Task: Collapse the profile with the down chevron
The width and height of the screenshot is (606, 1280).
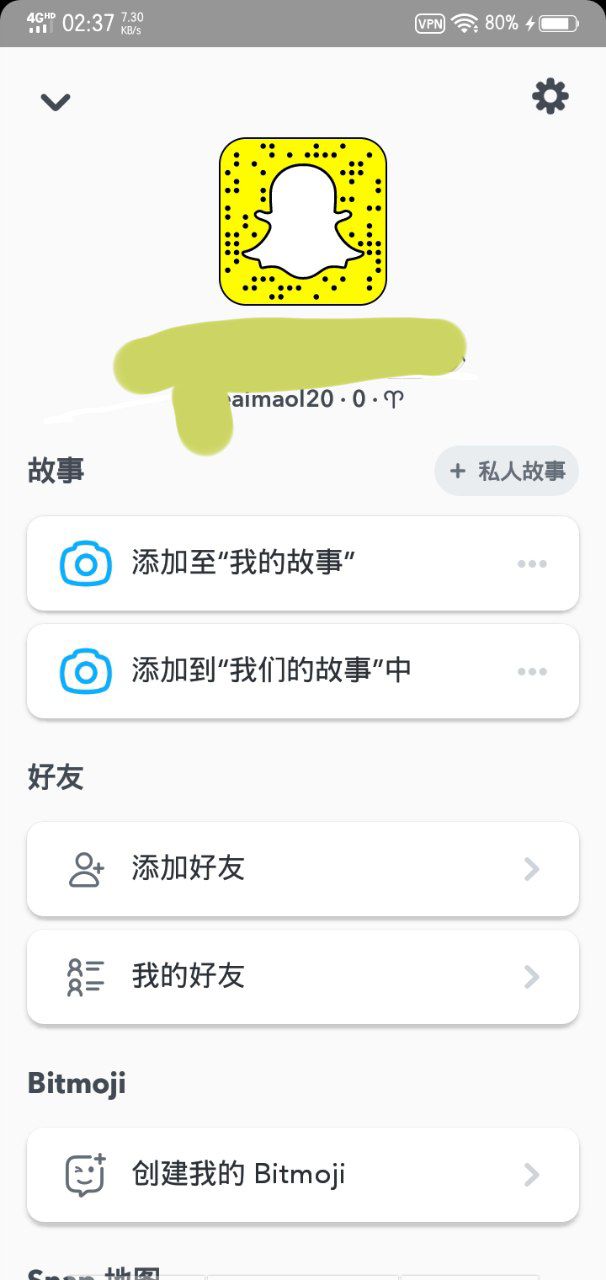Action: pyautogui.click(x=55, y=101)
